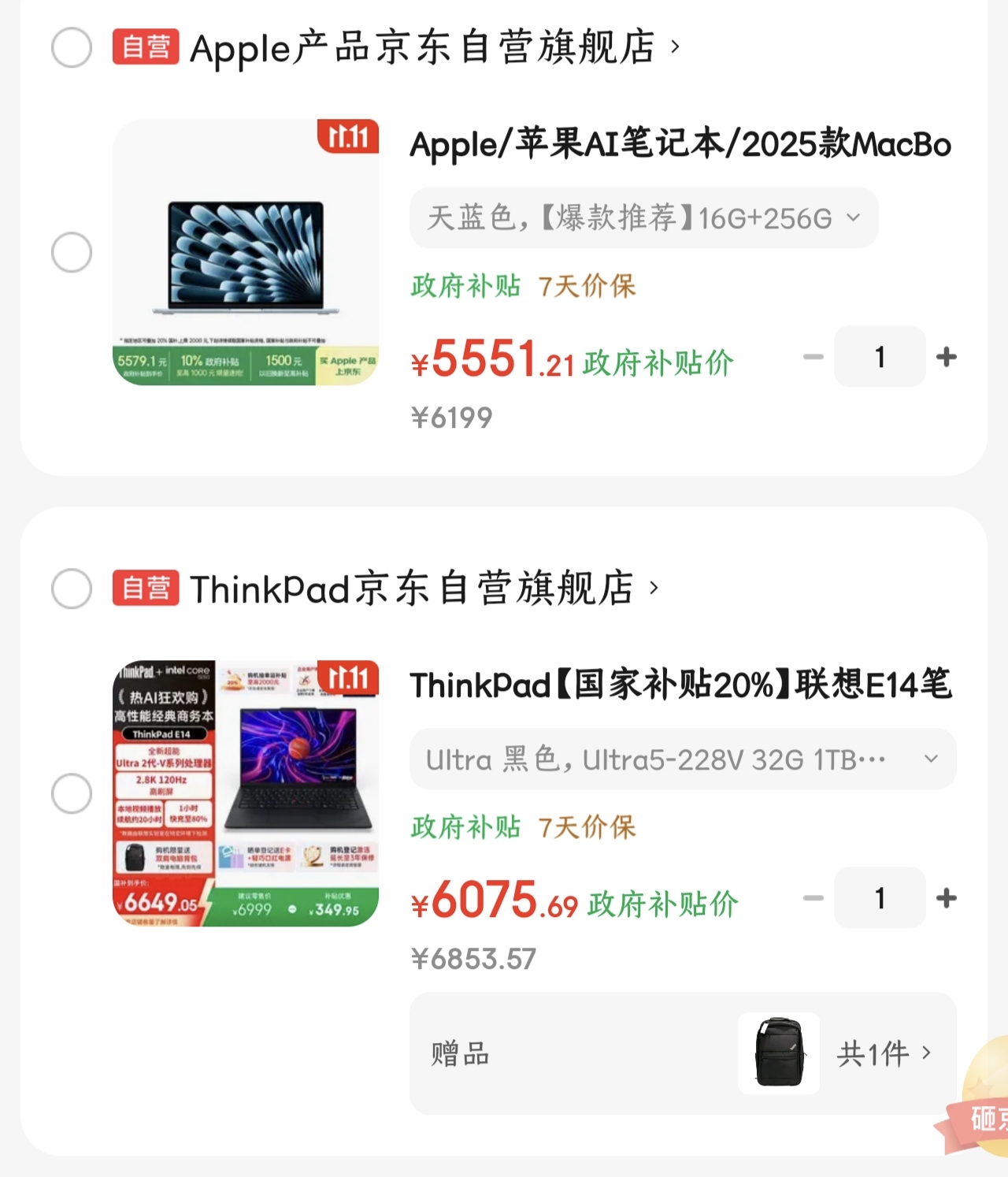Edit the ThinkPad E14 quantity field
This screenshot has height=1177, width=1008.
tap(880, 898)
